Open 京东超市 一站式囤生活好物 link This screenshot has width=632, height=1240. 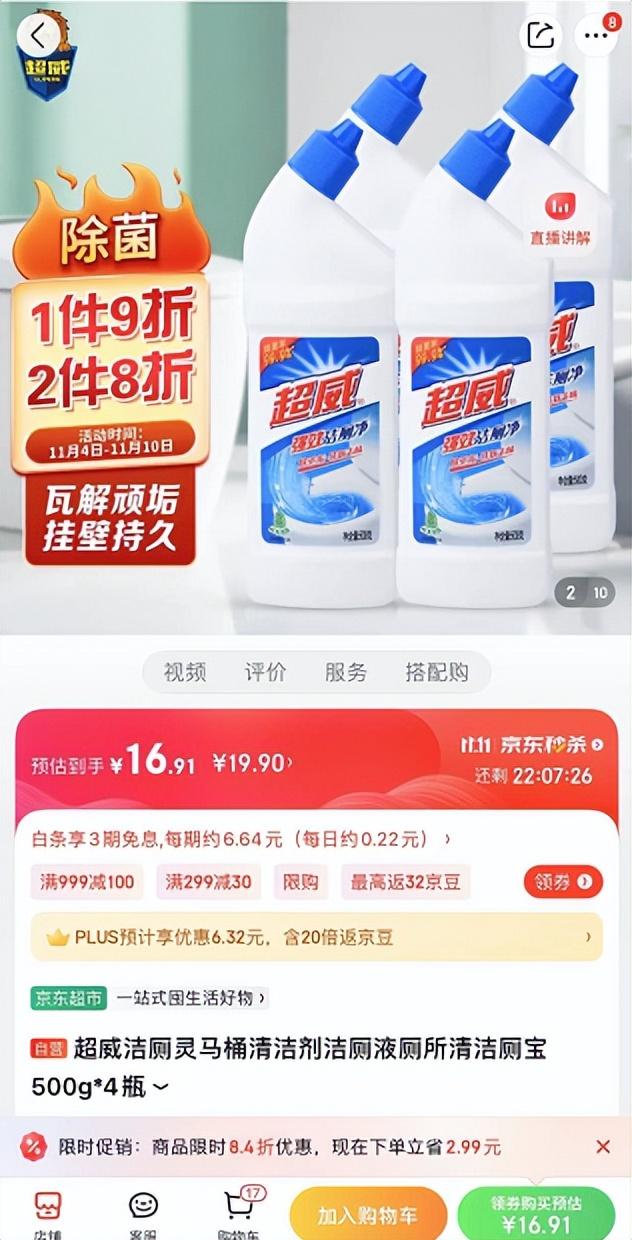[150, 997]
